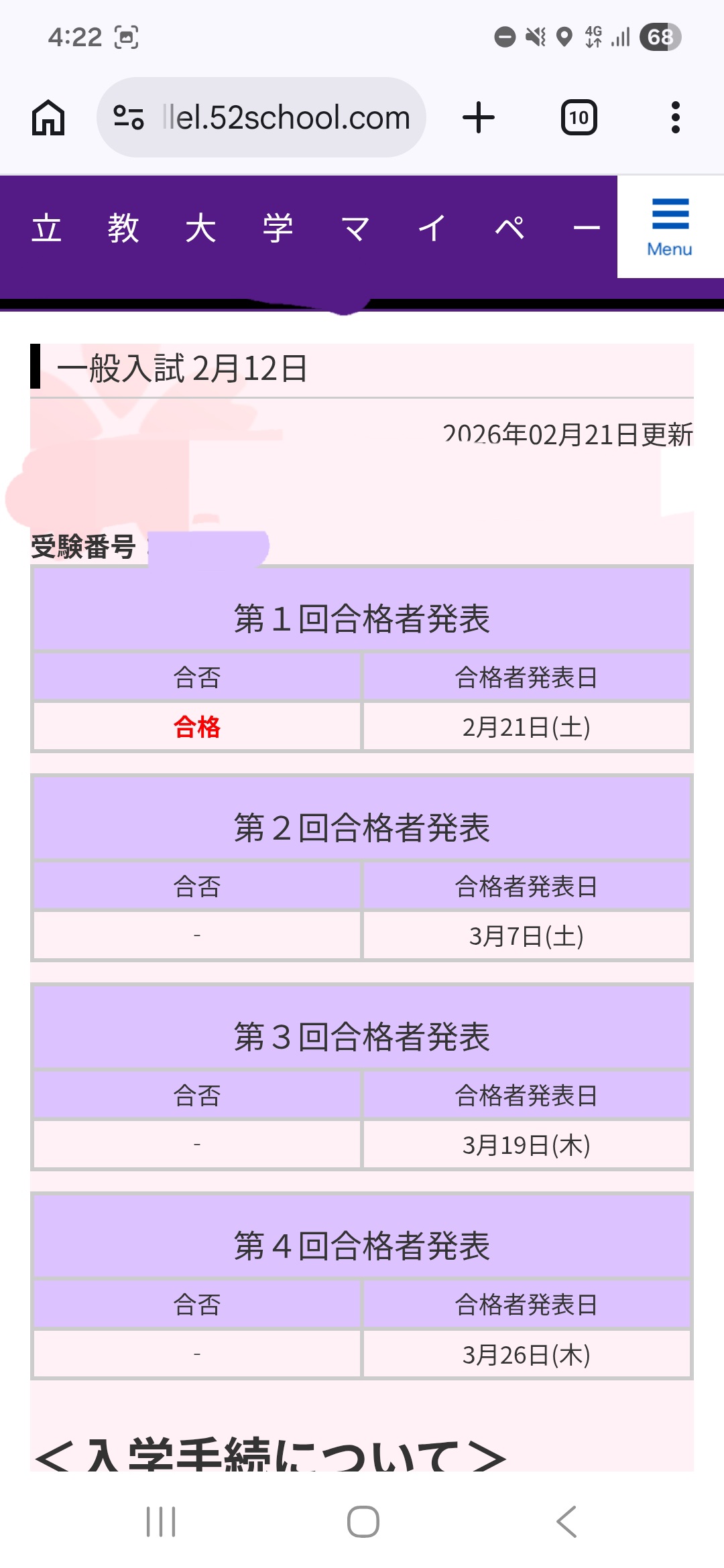This screenshot has width=724, height=1568.
Task: Open the site Menu button
Action: tap(670, 227)
